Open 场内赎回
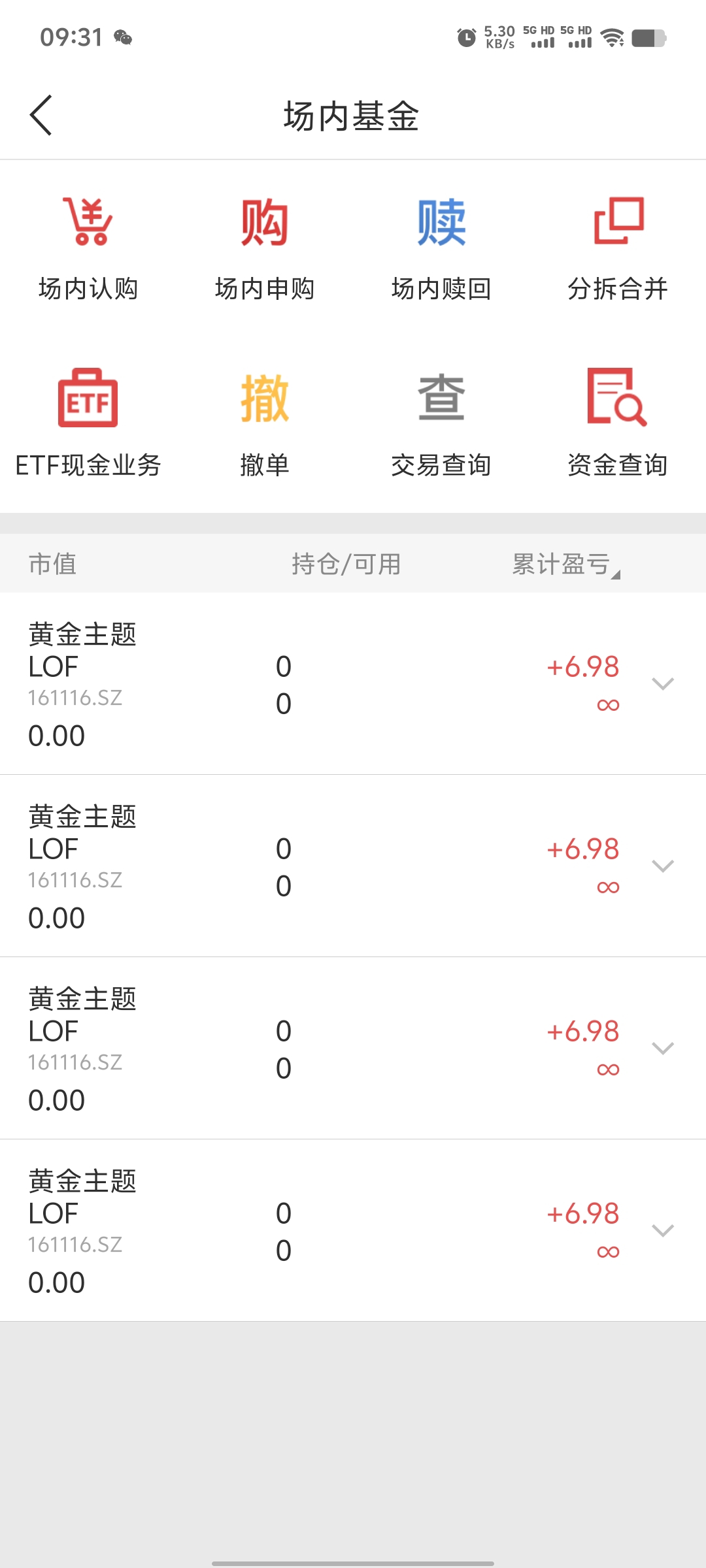The image size is (706, 1568). [441, 250]
